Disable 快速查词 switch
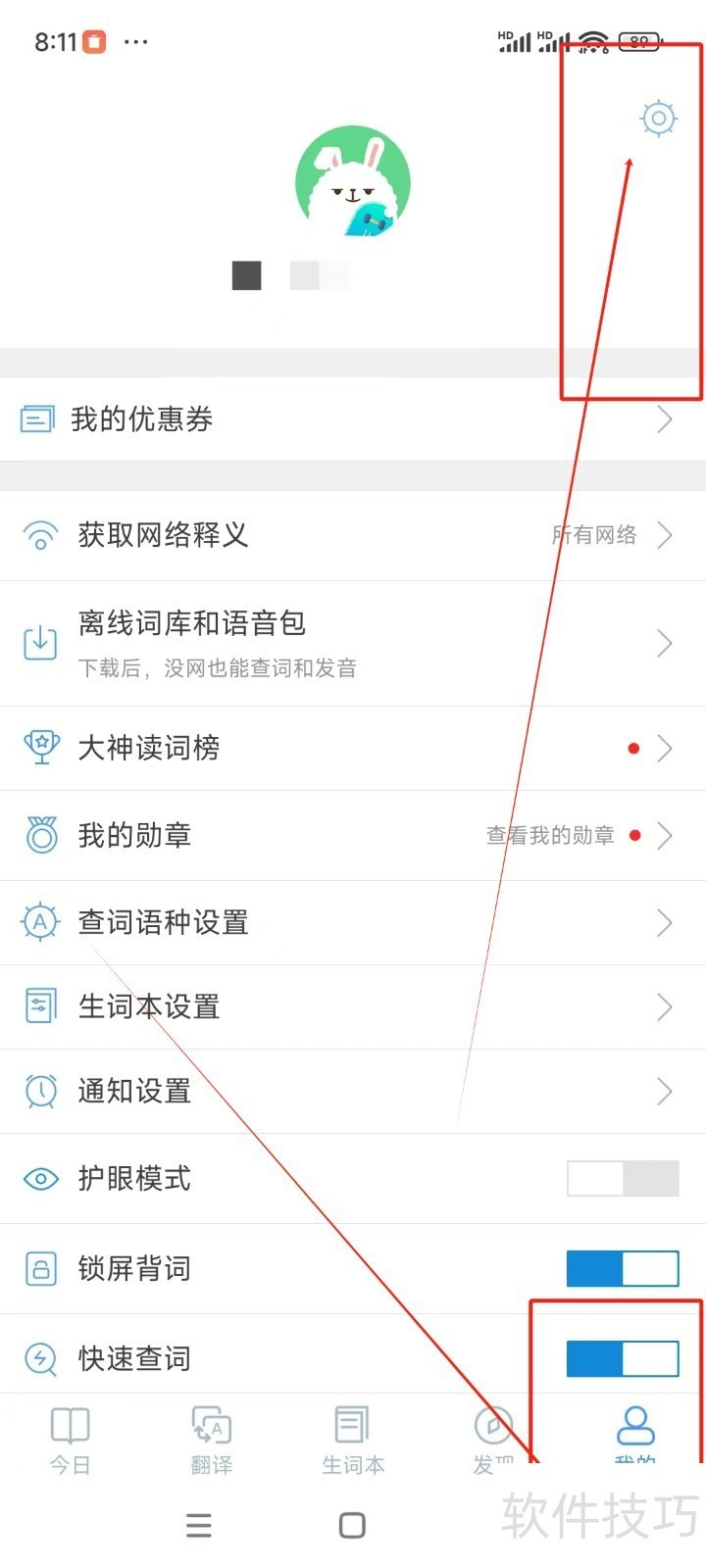Screen dimensions: 706x1568 [623, 1358]
